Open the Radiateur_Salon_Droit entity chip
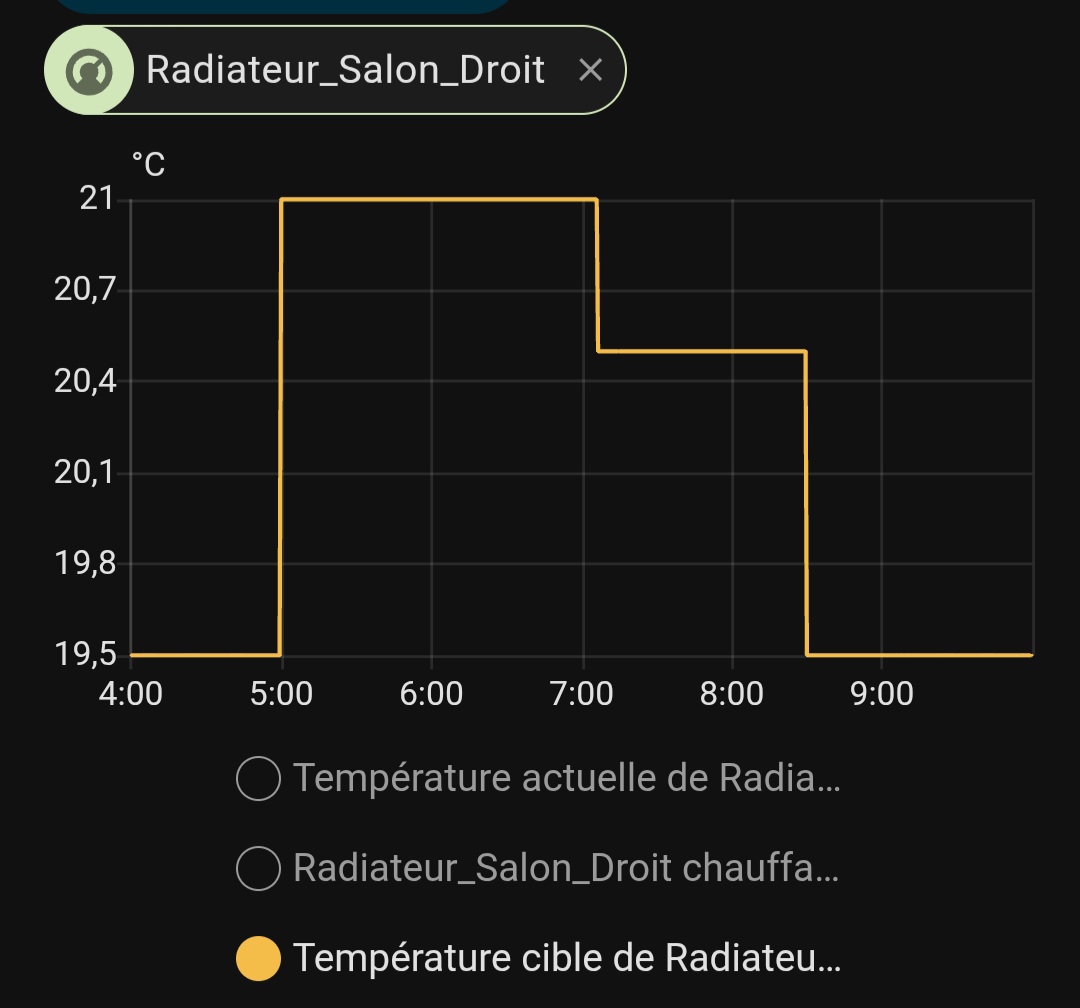1080x1008 pixels. (x=344, y=71)
